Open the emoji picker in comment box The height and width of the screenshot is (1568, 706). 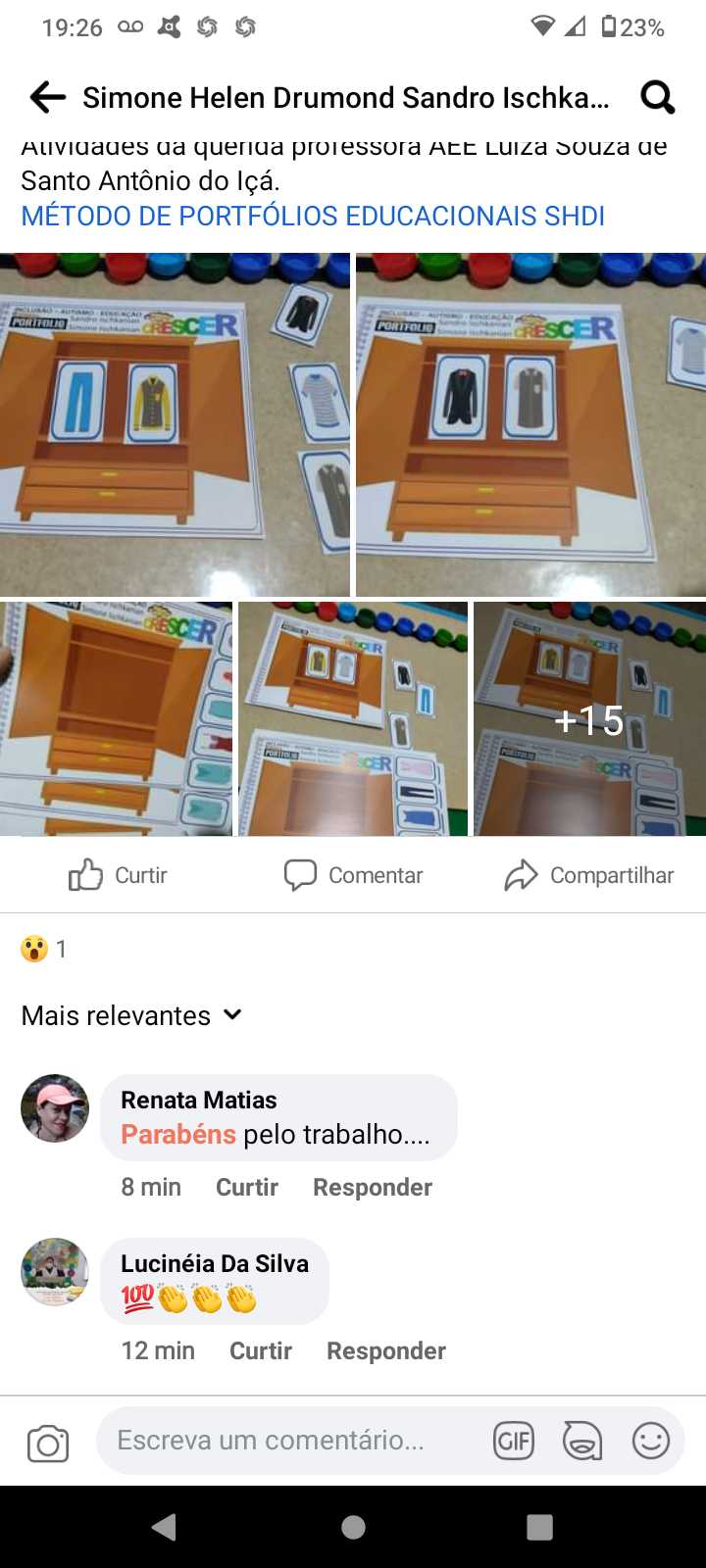tap(650, 1441)
